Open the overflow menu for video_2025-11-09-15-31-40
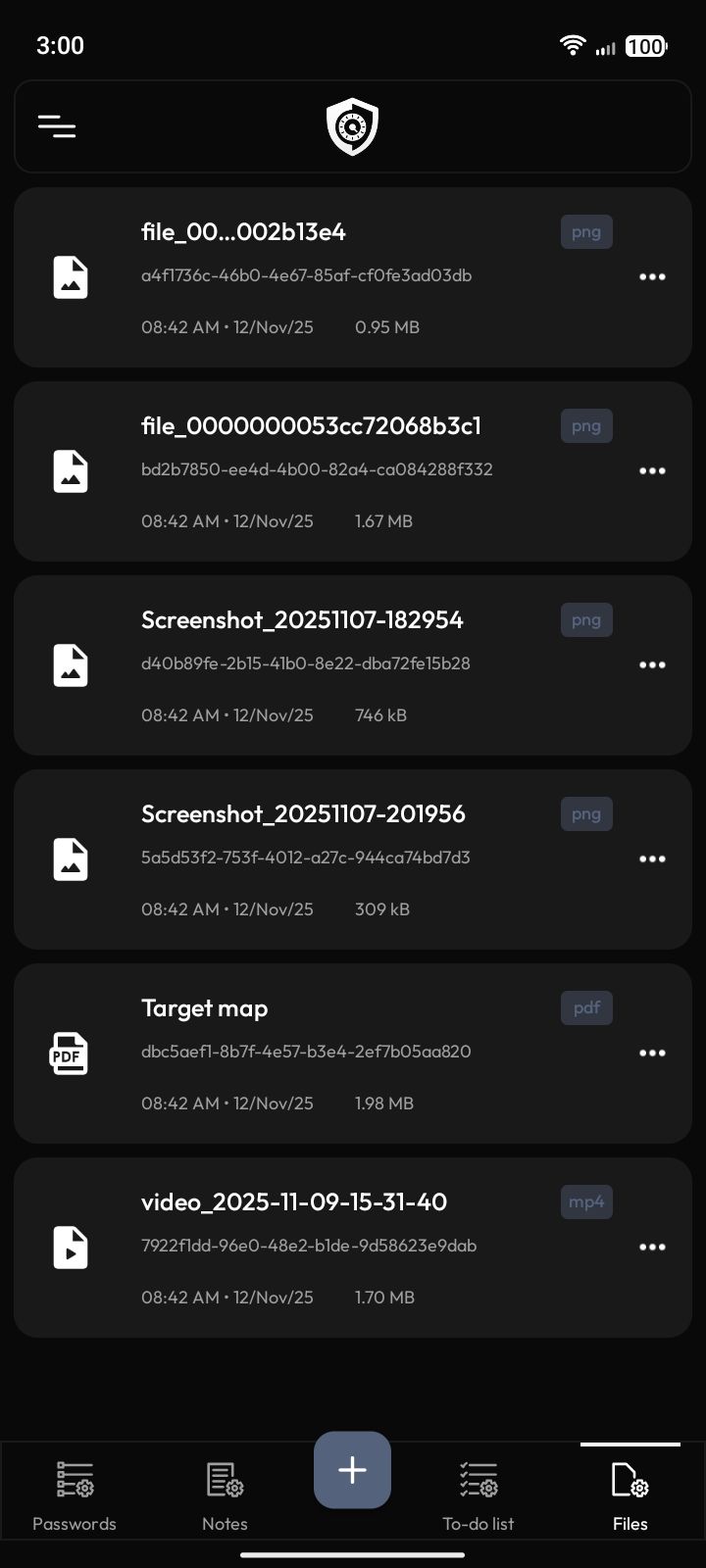This screenshot has width=706, height=1568. point(652,1248)
